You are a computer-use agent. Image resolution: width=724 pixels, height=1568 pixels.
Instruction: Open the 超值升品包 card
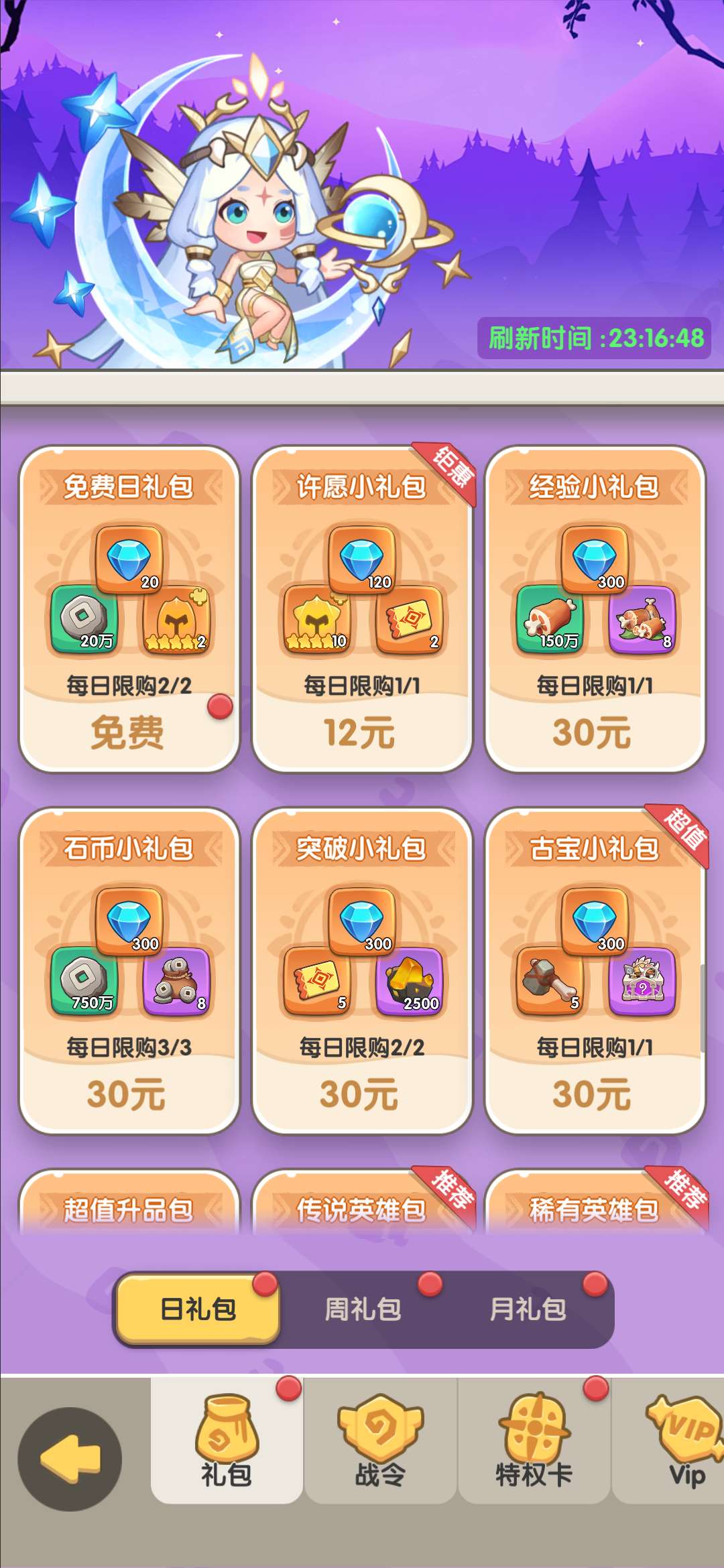[x=129, y=1208]
